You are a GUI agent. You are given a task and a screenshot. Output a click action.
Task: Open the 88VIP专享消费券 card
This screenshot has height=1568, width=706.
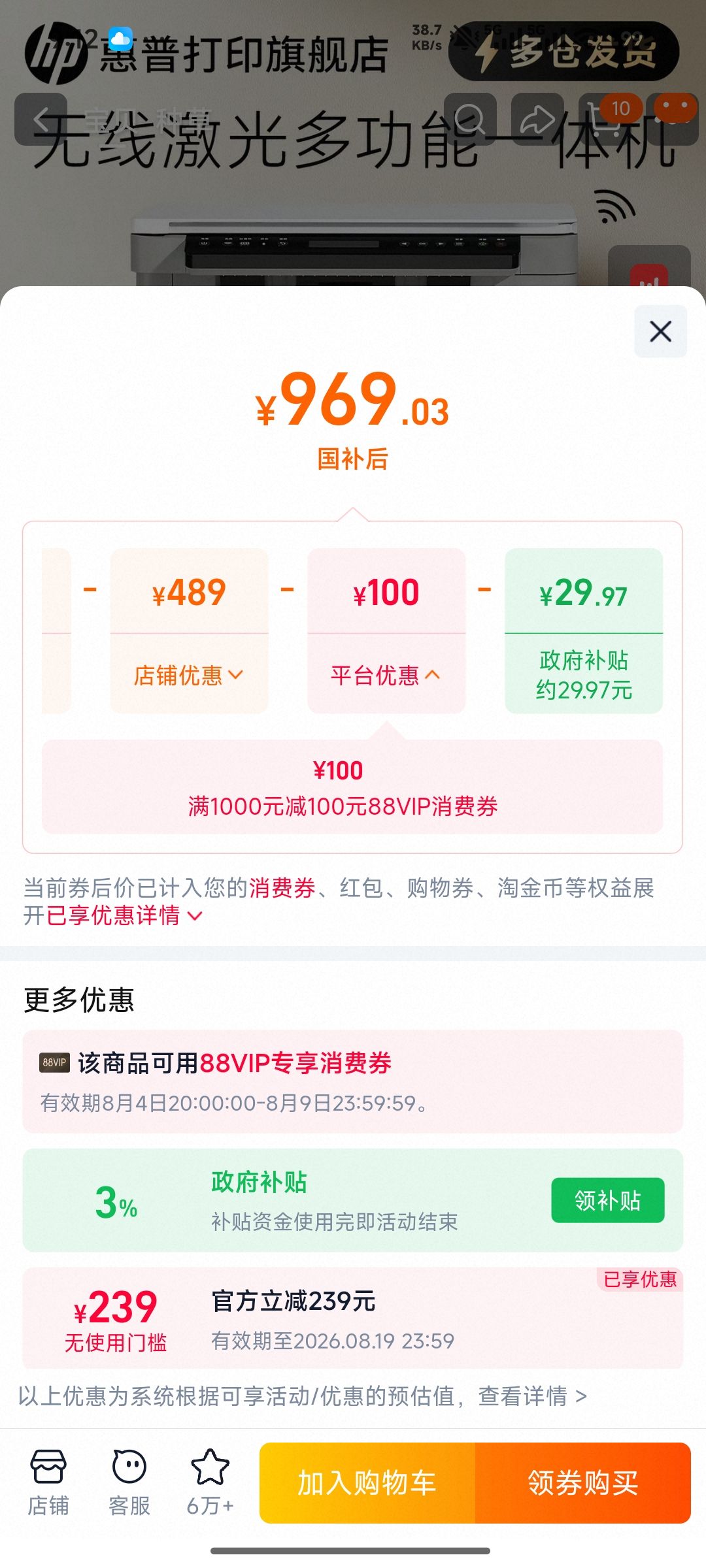[353, 1081]
